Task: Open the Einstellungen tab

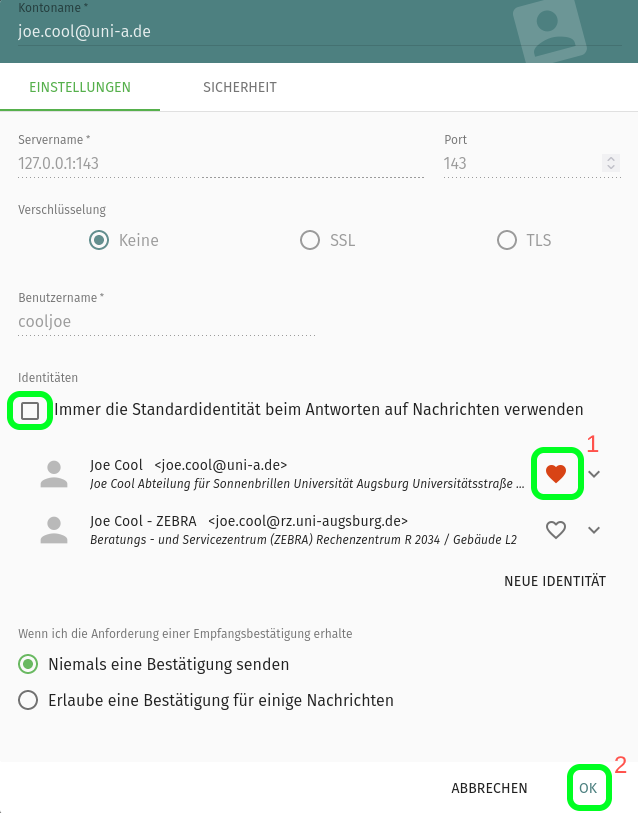Action: coord(80,87)
